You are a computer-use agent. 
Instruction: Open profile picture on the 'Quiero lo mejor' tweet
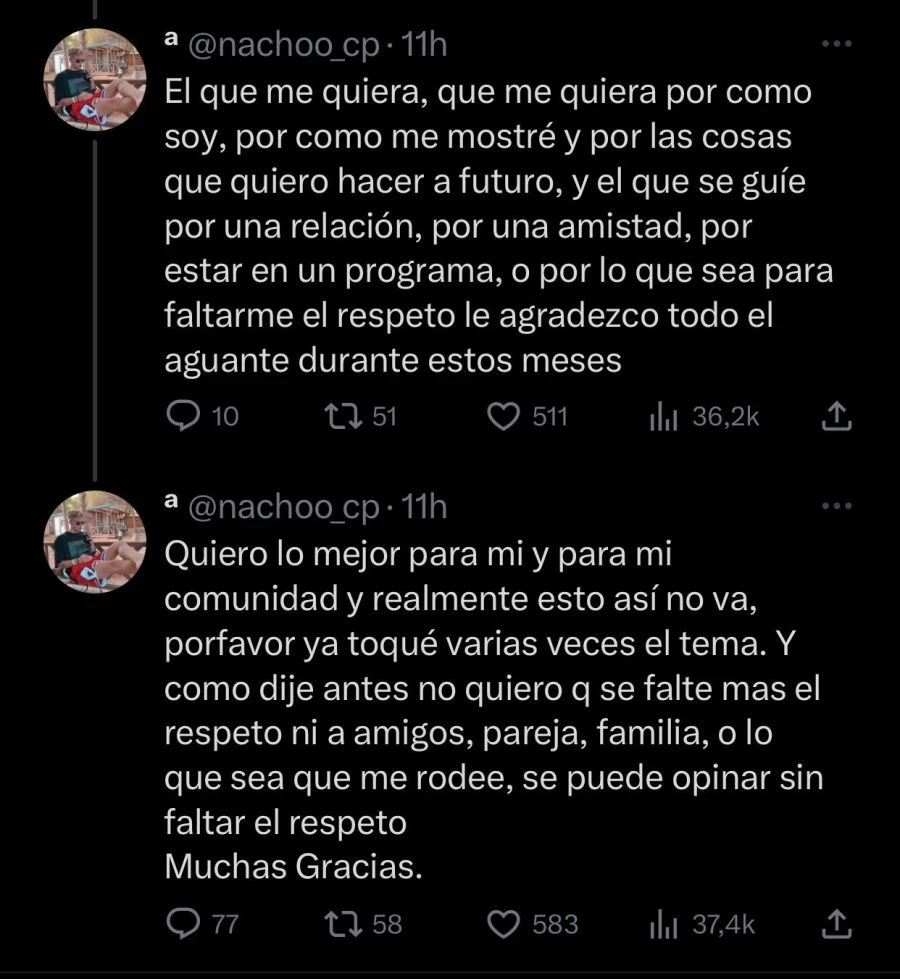(x=96, y=541)
